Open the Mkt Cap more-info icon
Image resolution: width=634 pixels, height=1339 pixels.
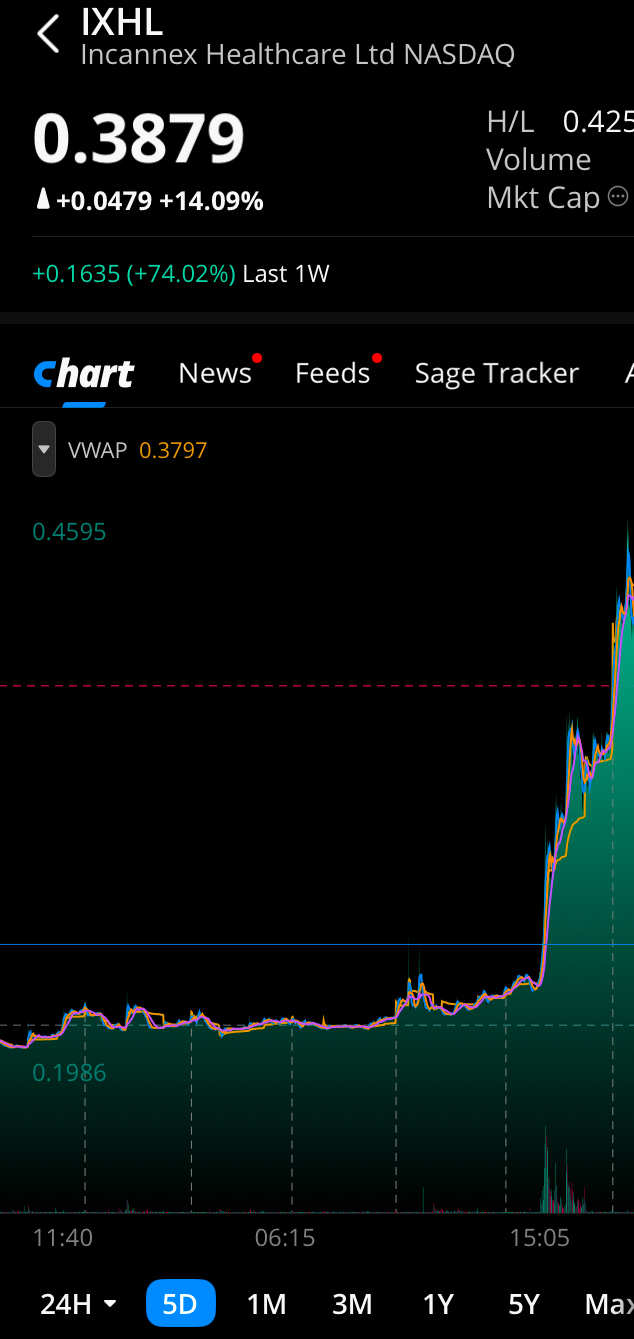[618, 197]
